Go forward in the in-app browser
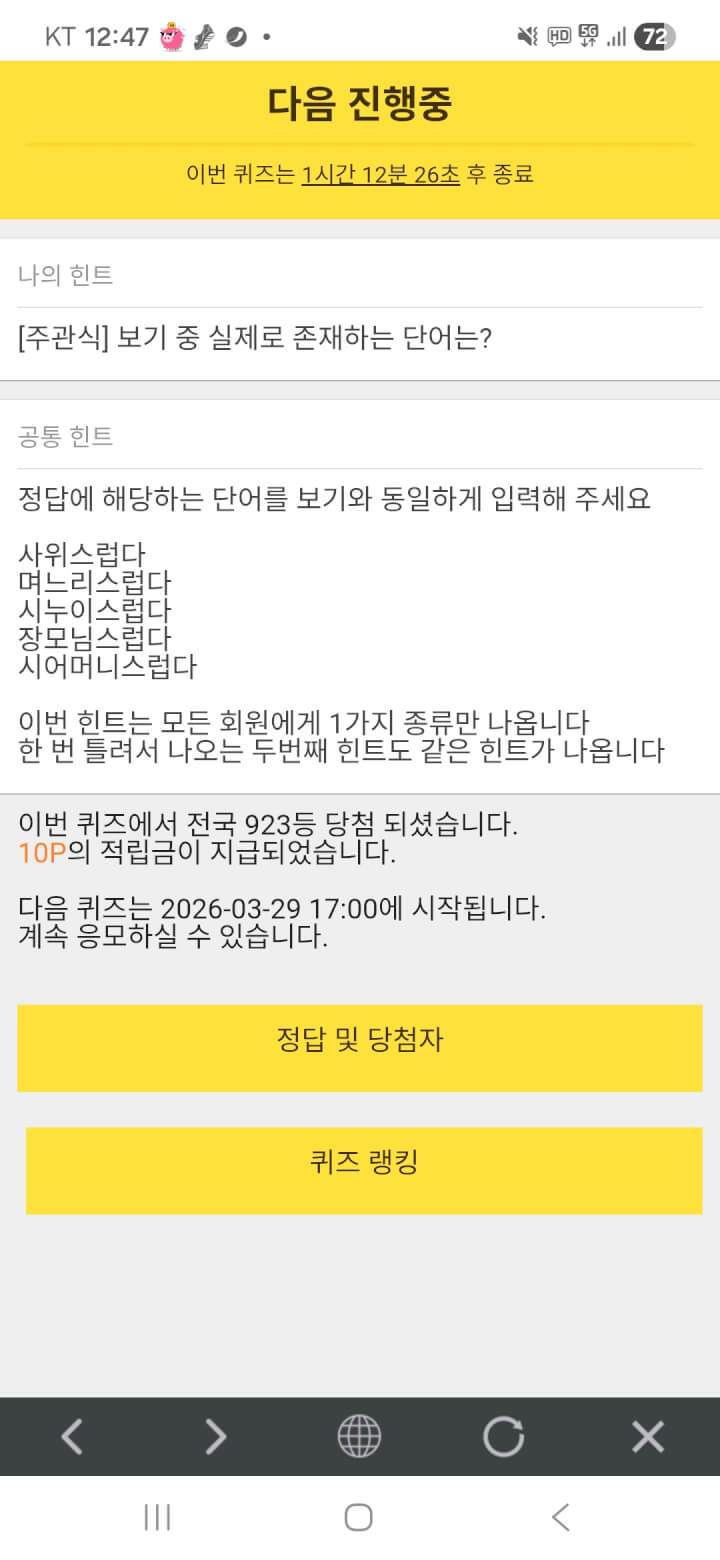This screenshot has height=1560, width=720. tap(215, 1437)
